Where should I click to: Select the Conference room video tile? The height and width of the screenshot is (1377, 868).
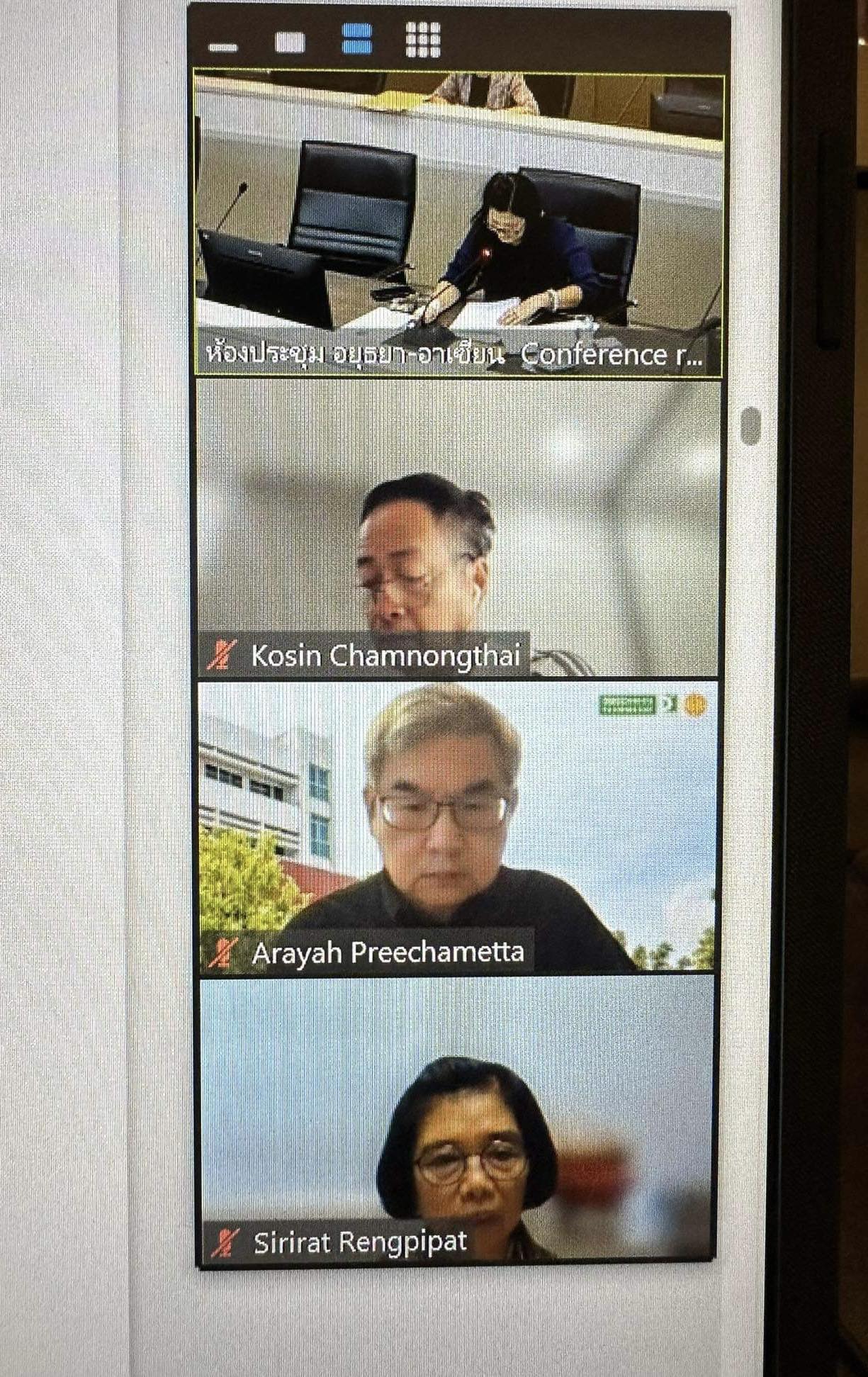click(458, 223)
